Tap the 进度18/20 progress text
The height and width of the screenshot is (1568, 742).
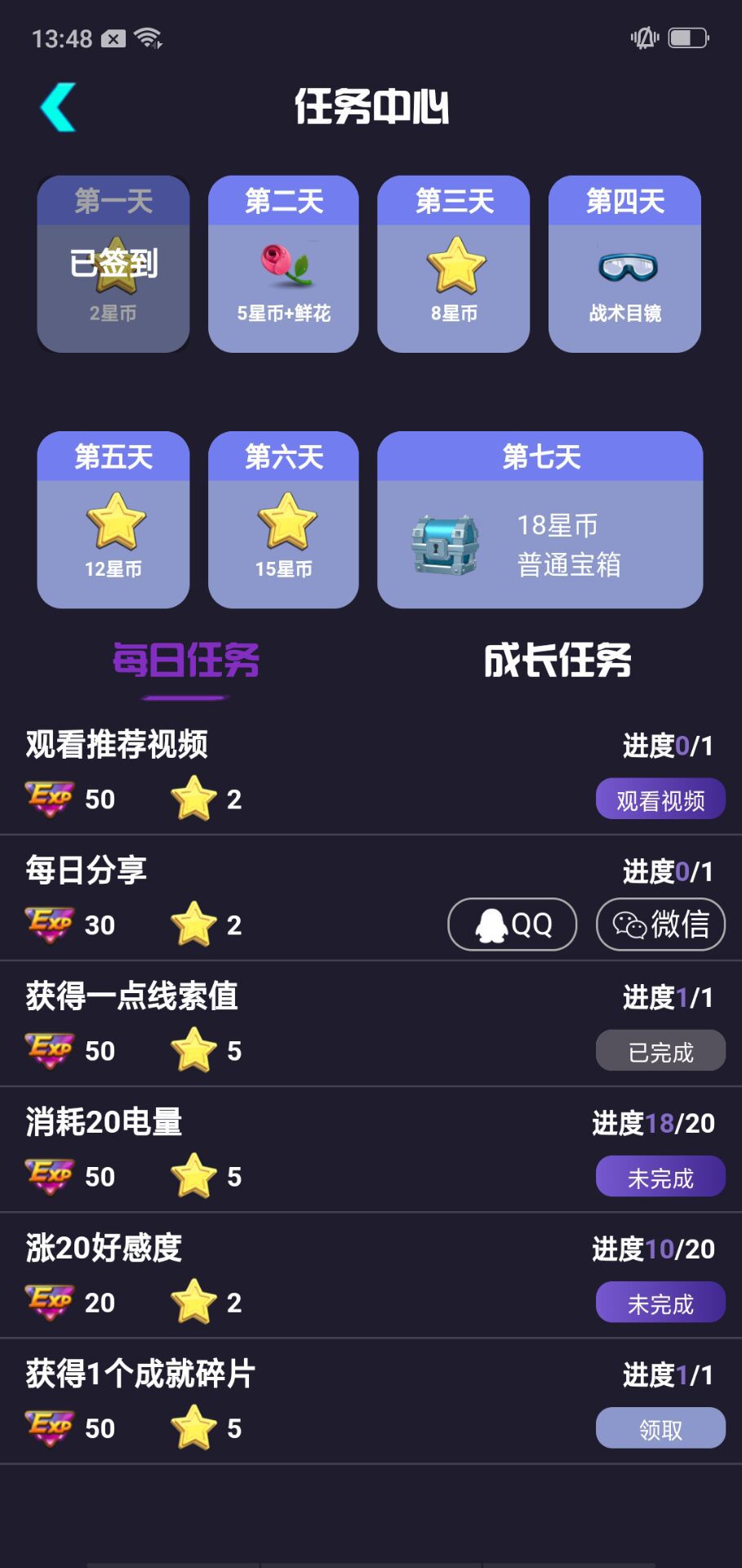[653, 1123]
